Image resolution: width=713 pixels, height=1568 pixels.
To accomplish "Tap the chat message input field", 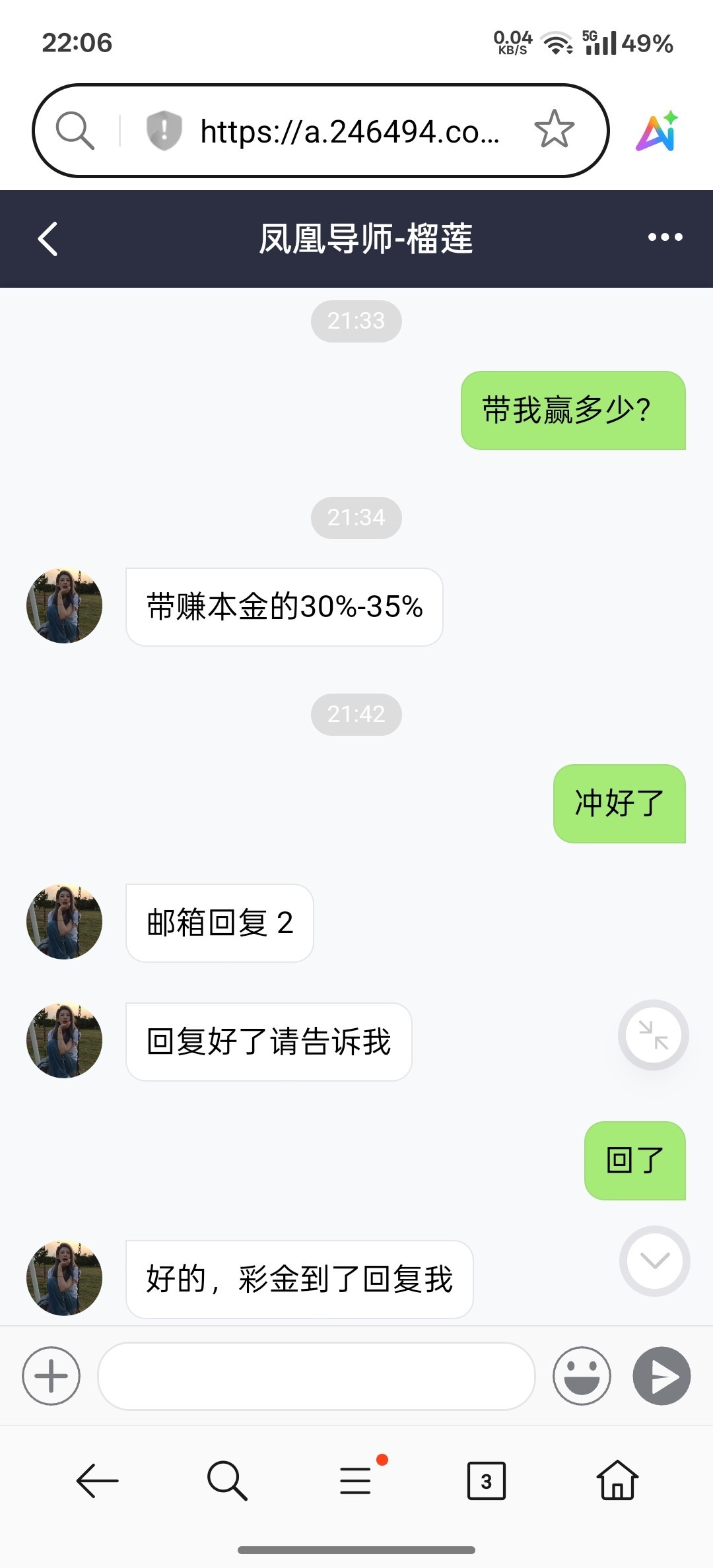I will (316, 1376).
